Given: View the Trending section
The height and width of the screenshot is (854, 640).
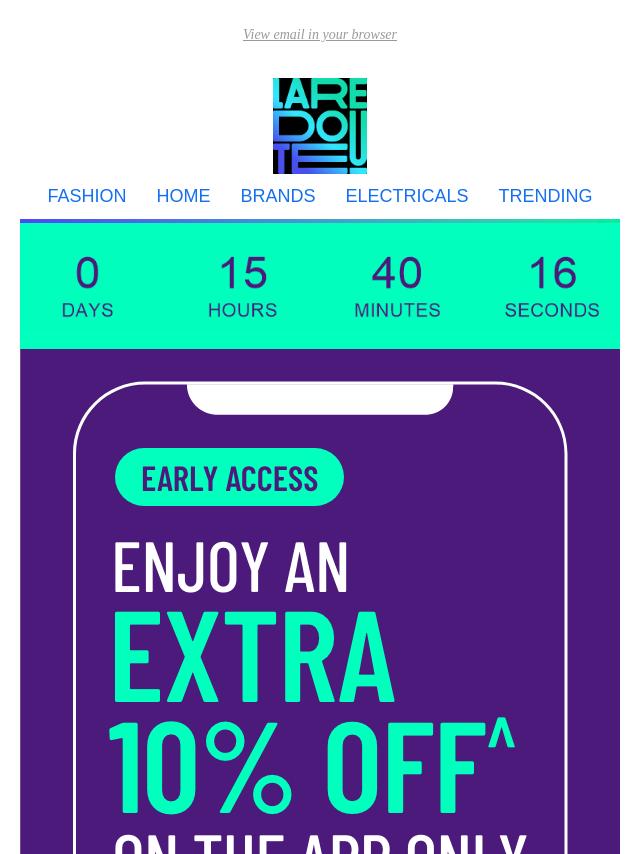Looking at the screenshot, I should [x=545, y=196].
